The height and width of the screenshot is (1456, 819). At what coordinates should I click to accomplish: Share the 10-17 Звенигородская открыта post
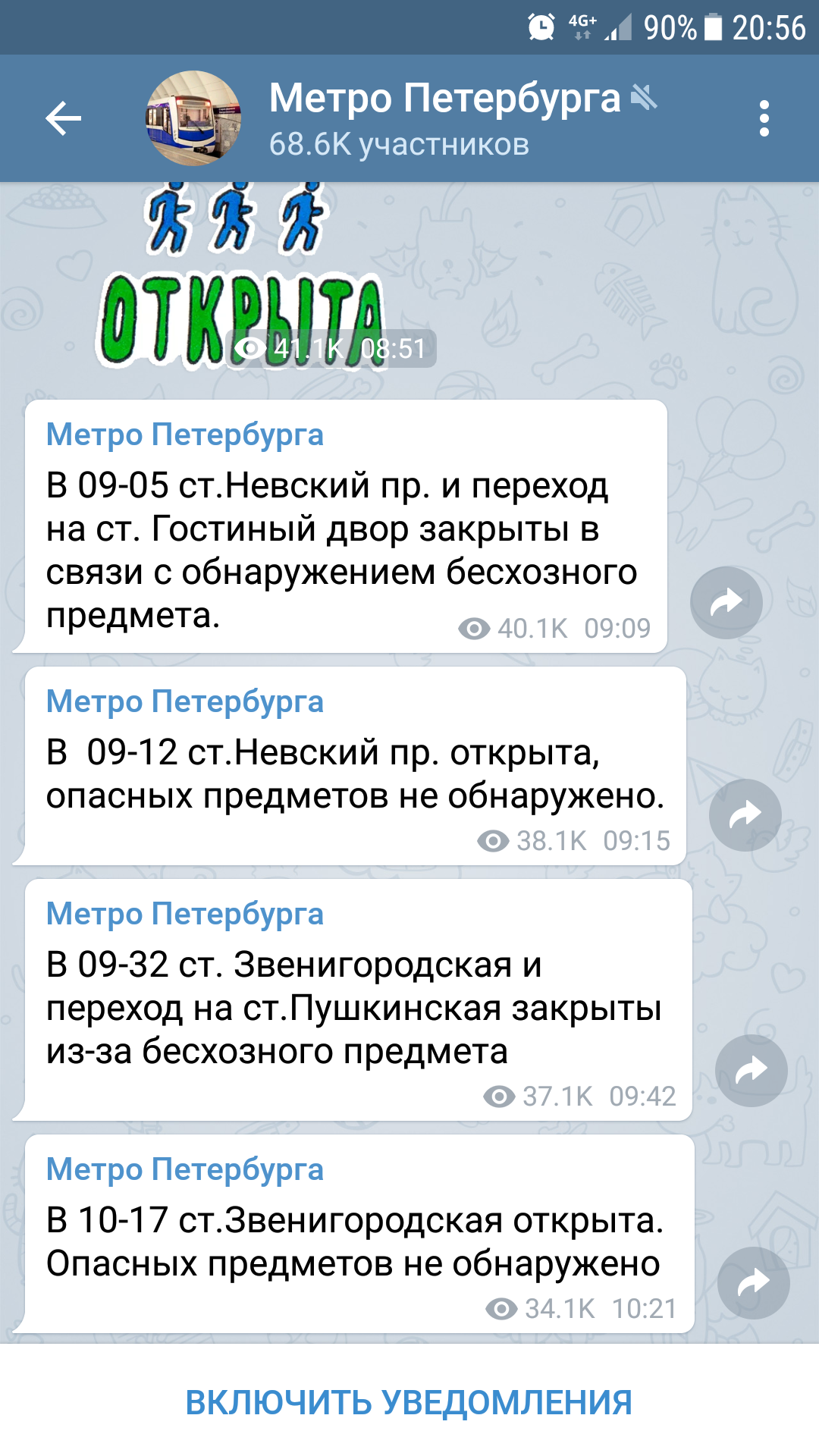(753, 1282)
